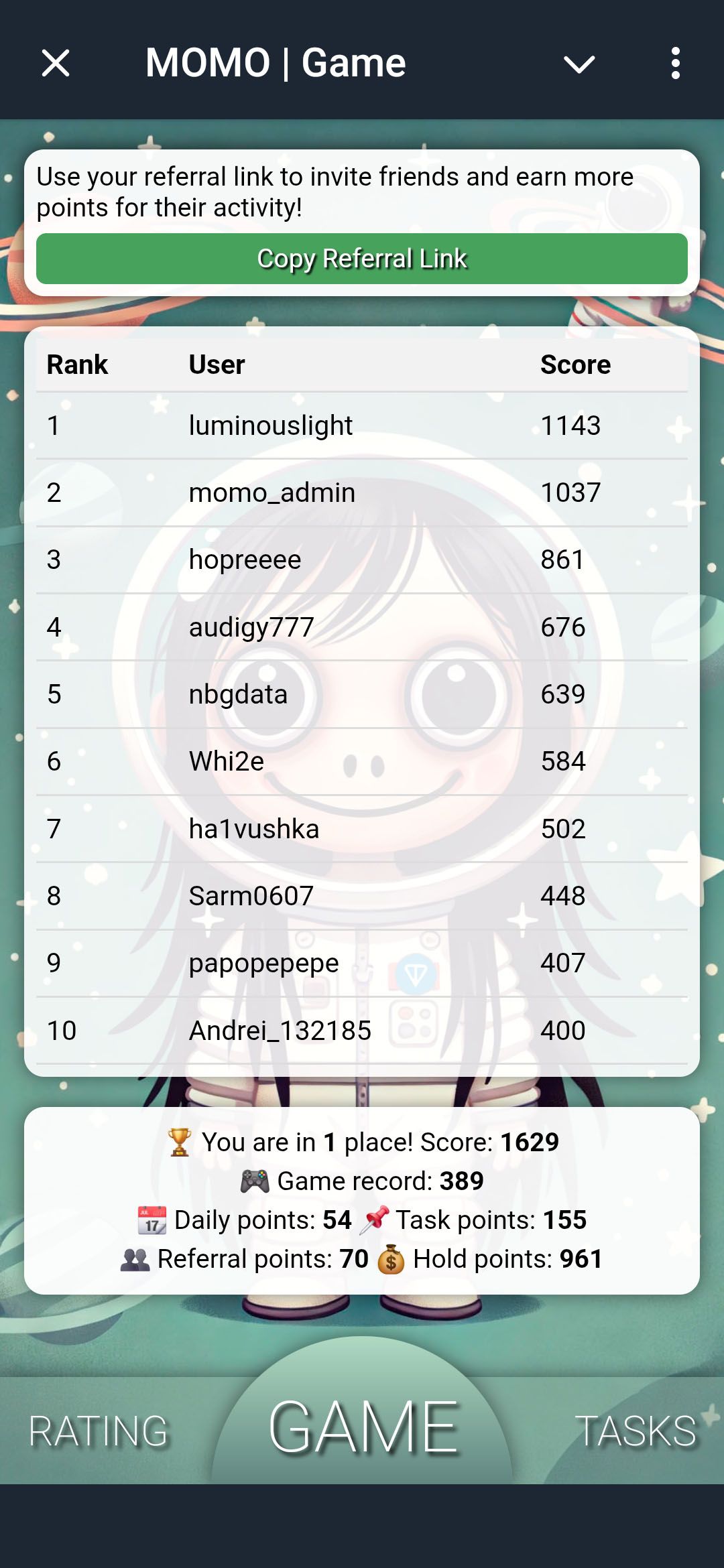
Task: Copy the referral link
Action: coord(362,259)
